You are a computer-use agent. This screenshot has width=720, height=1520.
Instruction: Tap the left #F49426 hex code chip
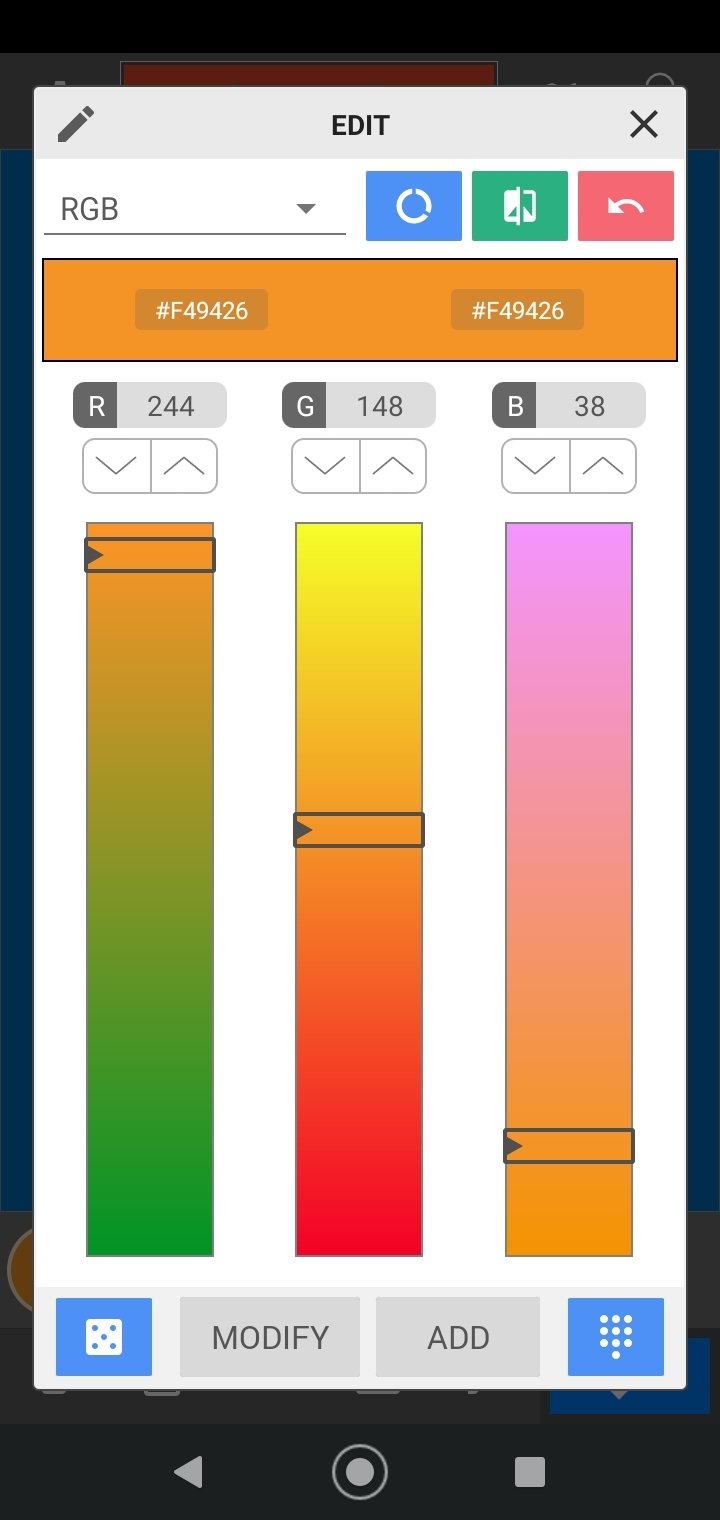tap(201, 311)
